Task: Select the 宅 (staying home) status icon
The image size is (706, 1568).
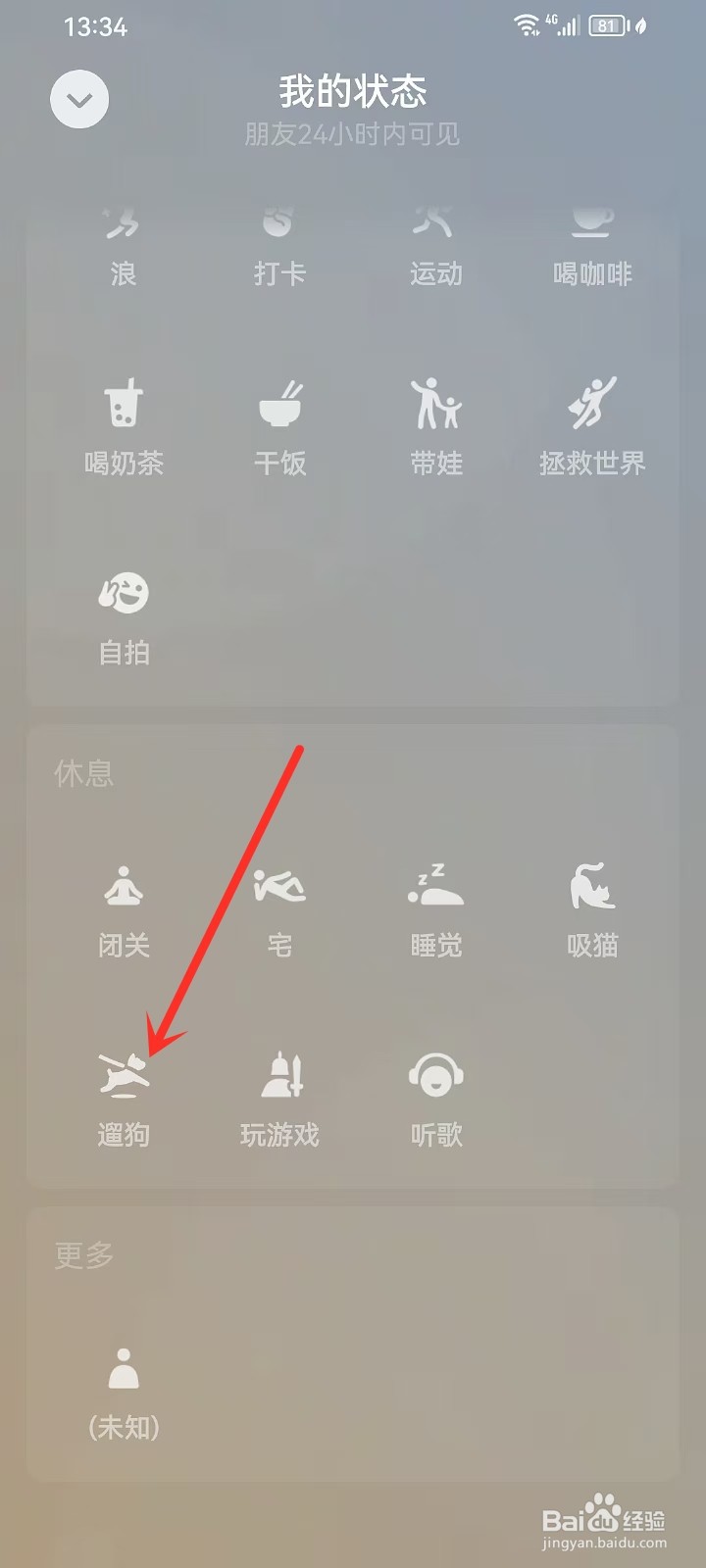Action: [279, 884]
